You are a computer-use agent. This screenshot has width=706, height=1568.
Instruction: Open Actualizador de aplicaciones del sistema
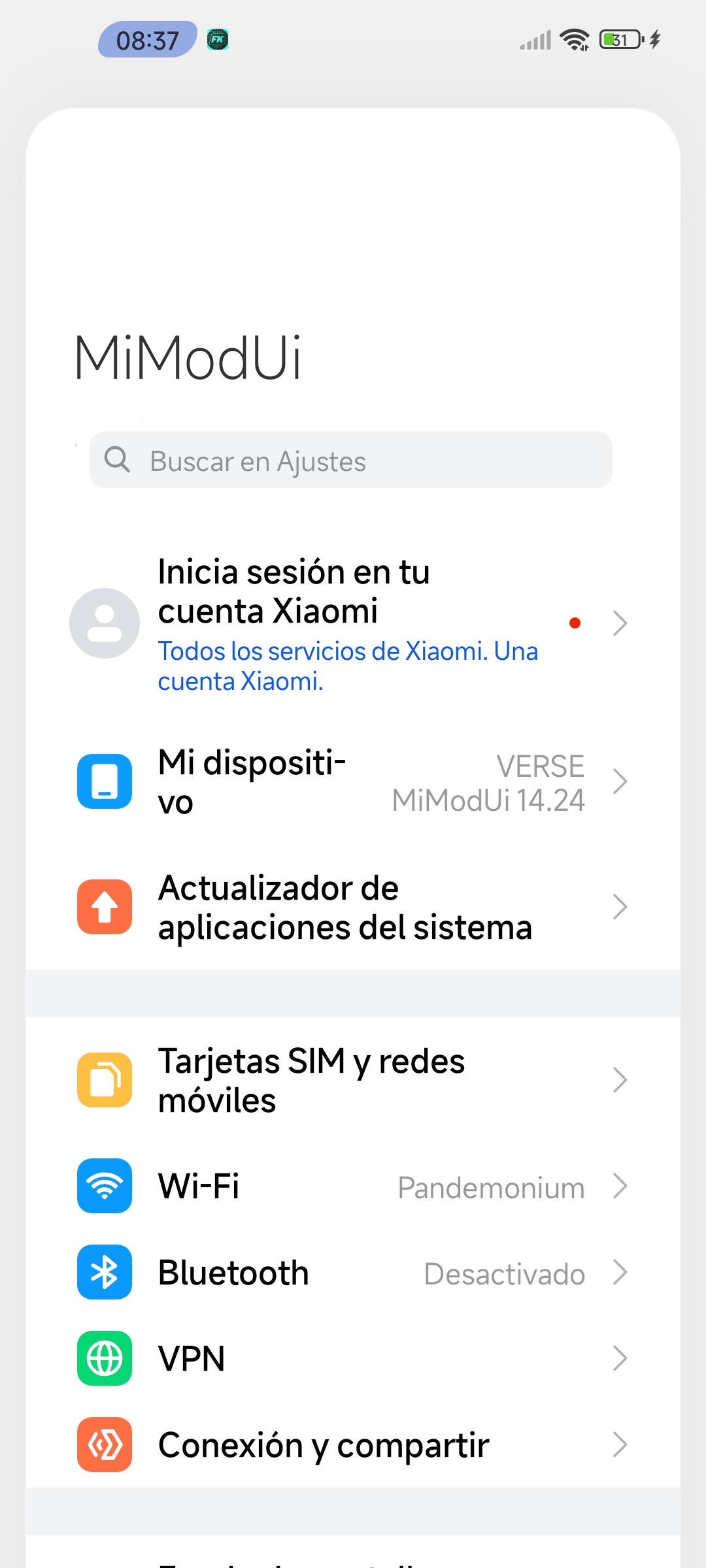353,907
